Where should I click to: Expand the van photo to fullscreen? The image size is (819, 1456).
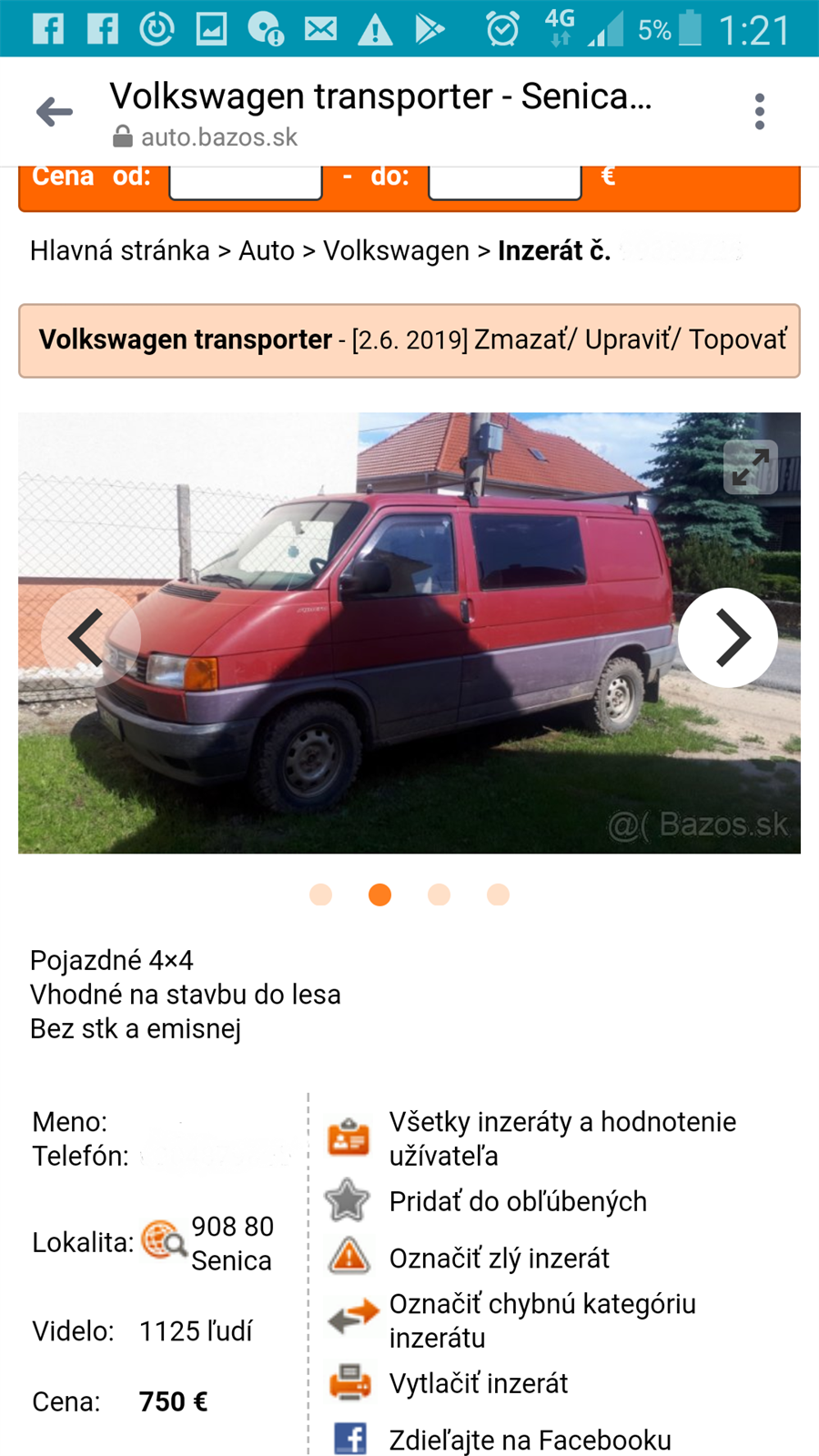pos(751,467)
